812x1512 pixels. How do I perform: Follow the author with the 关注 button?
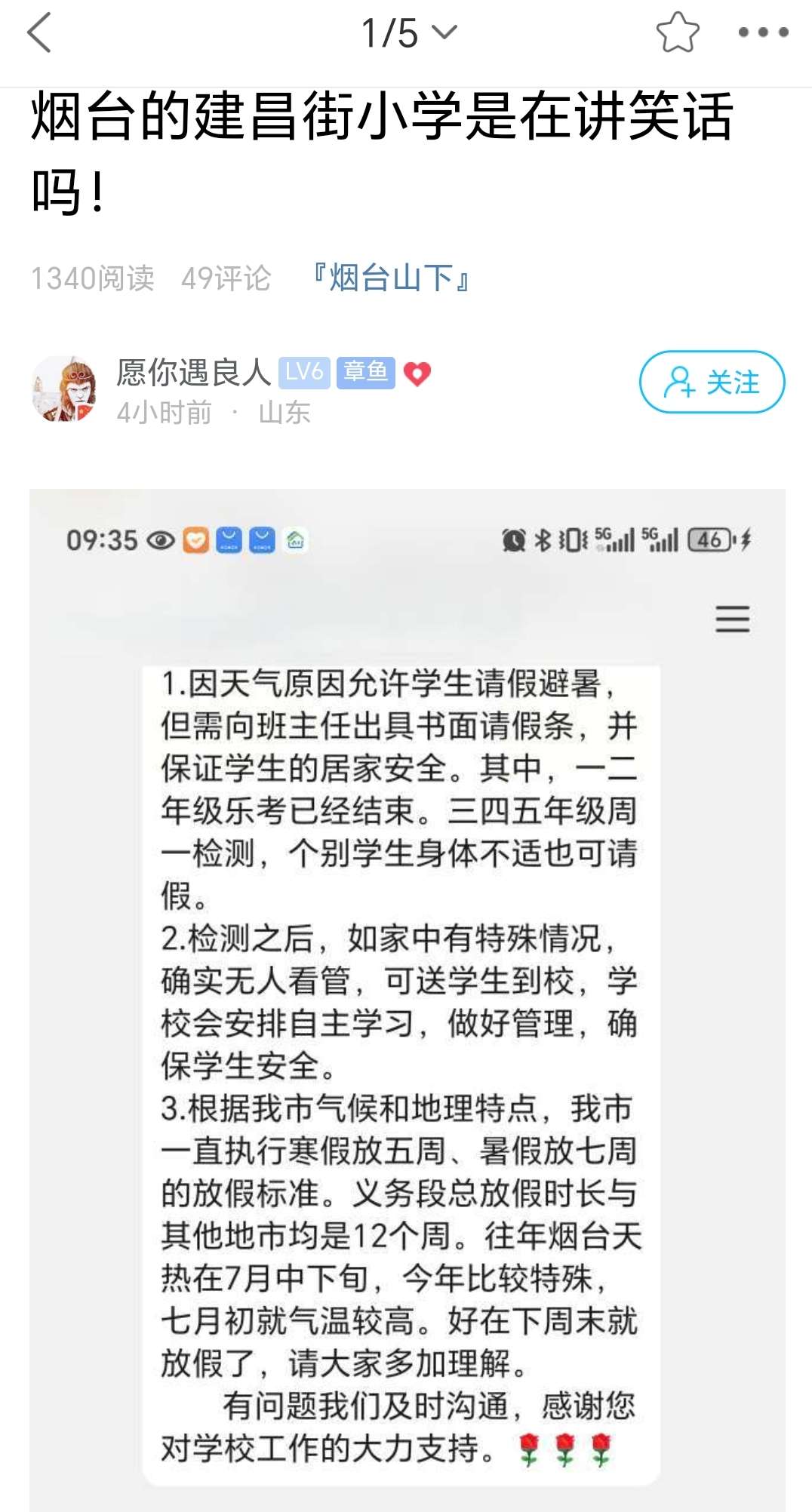pos(712,383)
